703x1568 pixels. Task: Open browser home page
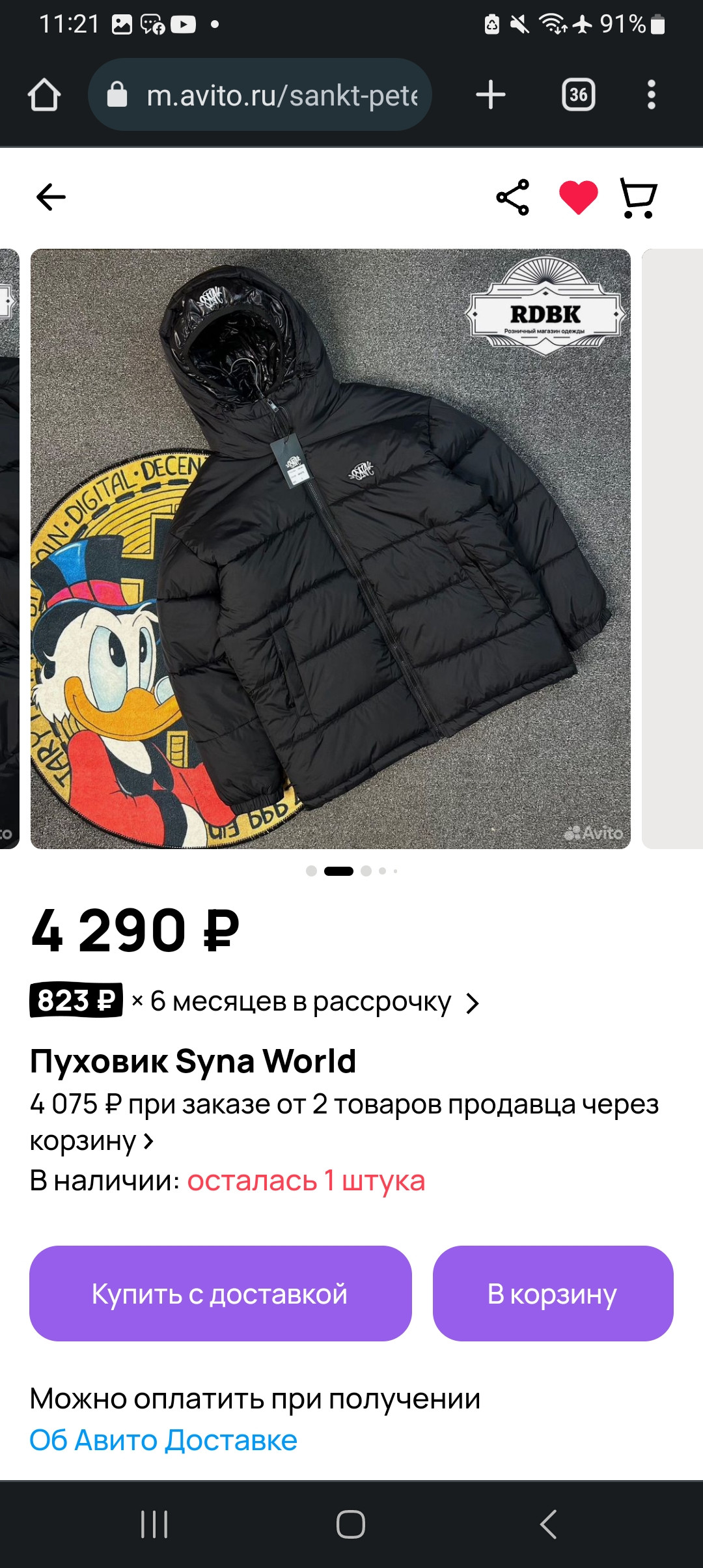(44, 95)
